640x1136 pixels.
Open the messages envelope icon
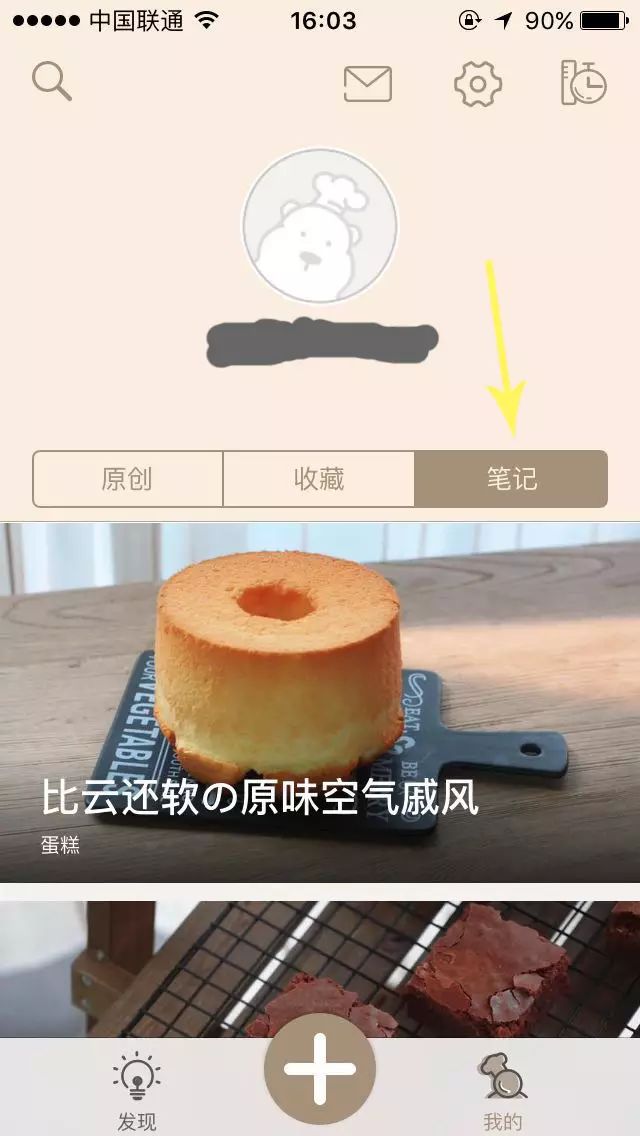(367, 84)
